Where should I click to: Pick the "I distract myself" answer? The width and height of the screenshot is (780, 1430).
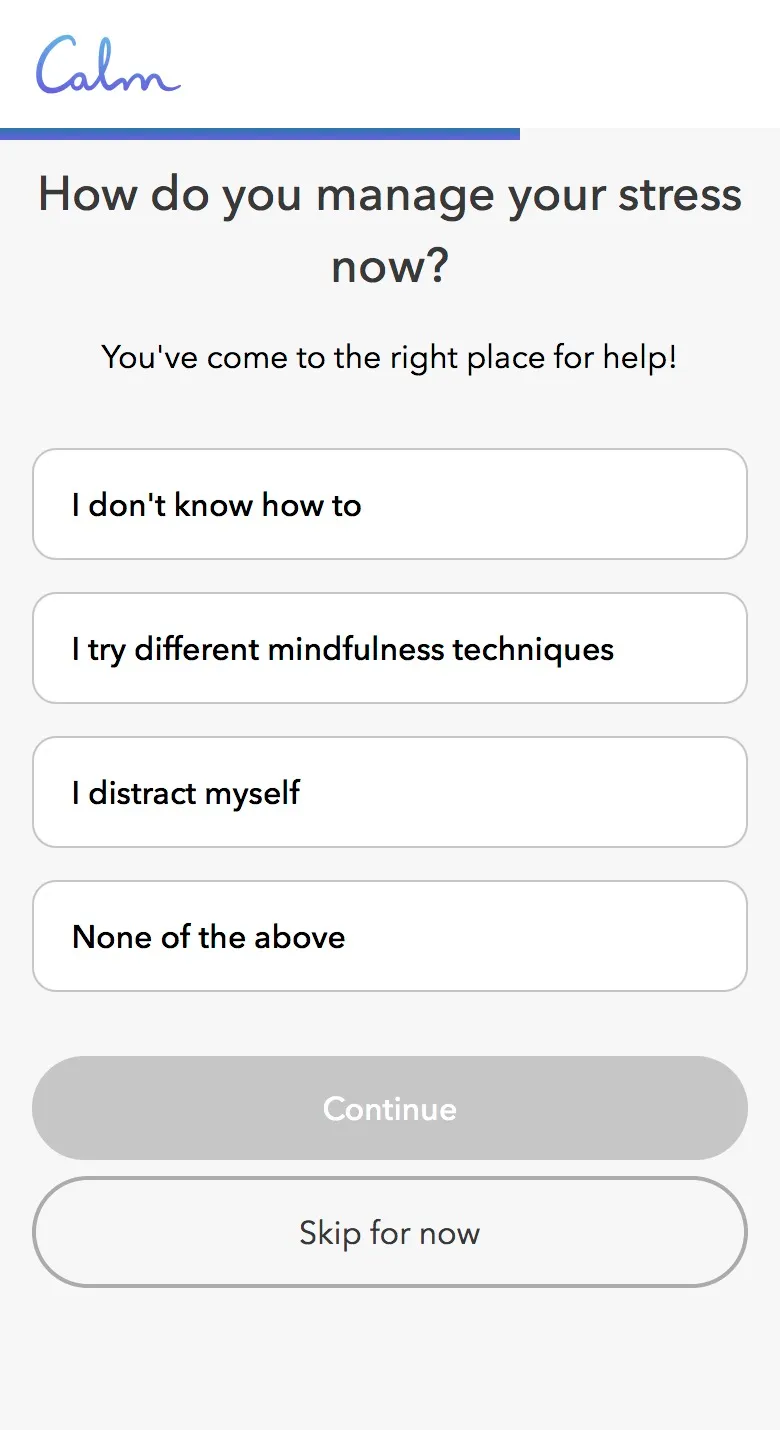[x=390, y=792]
